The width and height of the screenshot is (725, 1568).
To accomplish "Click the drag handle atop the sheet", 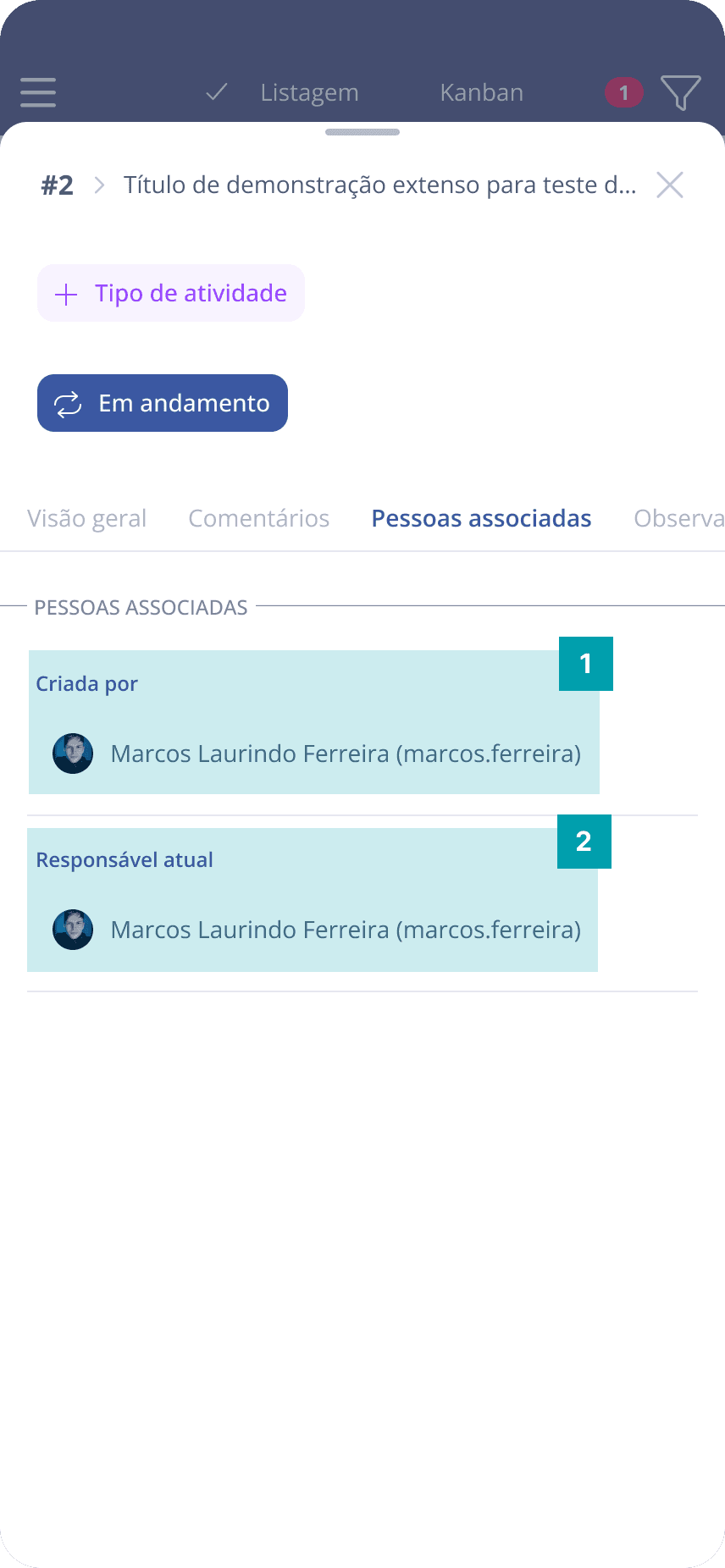I will coord(362,131).
